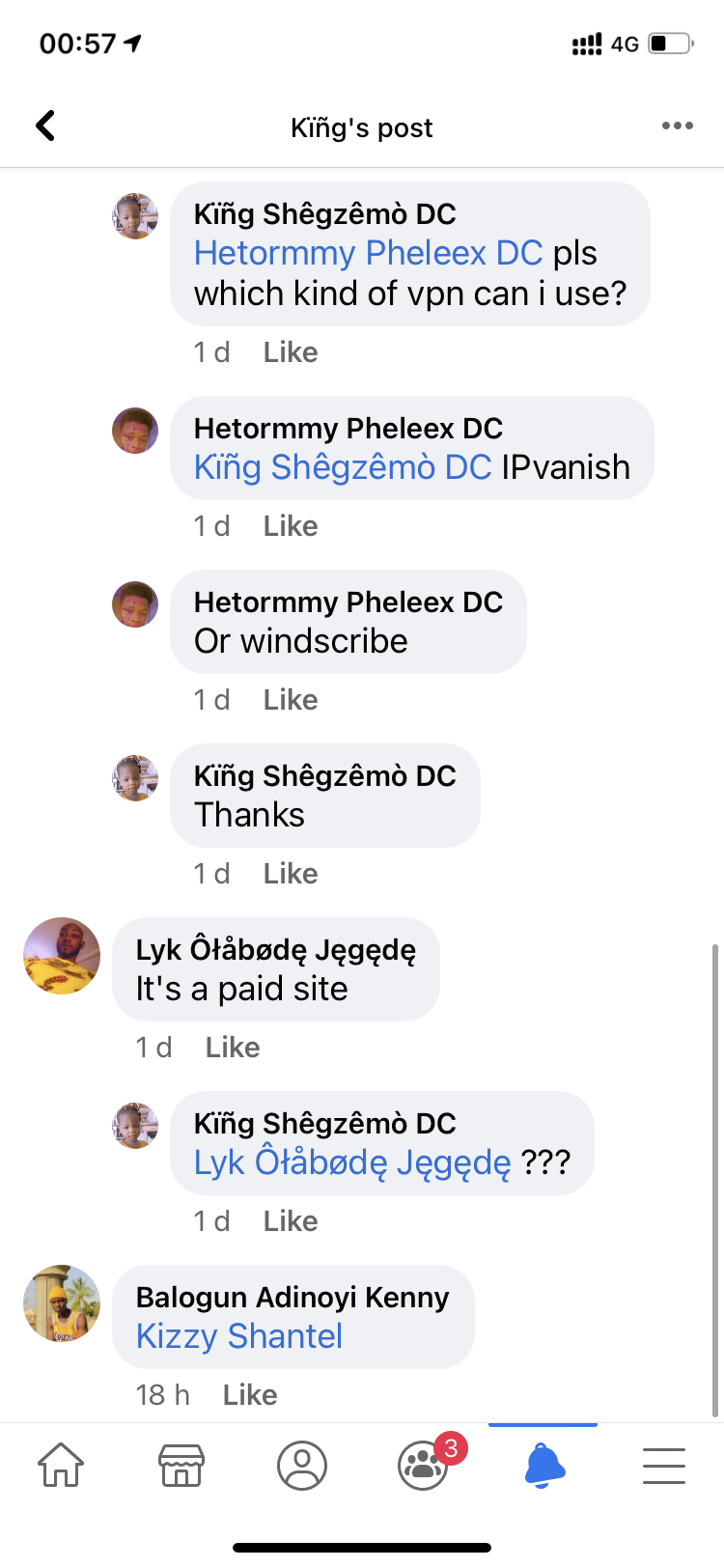Open the Profile tab
Image resolution: width=724 pixels, height=1568 pixels.
[302, 1465]
